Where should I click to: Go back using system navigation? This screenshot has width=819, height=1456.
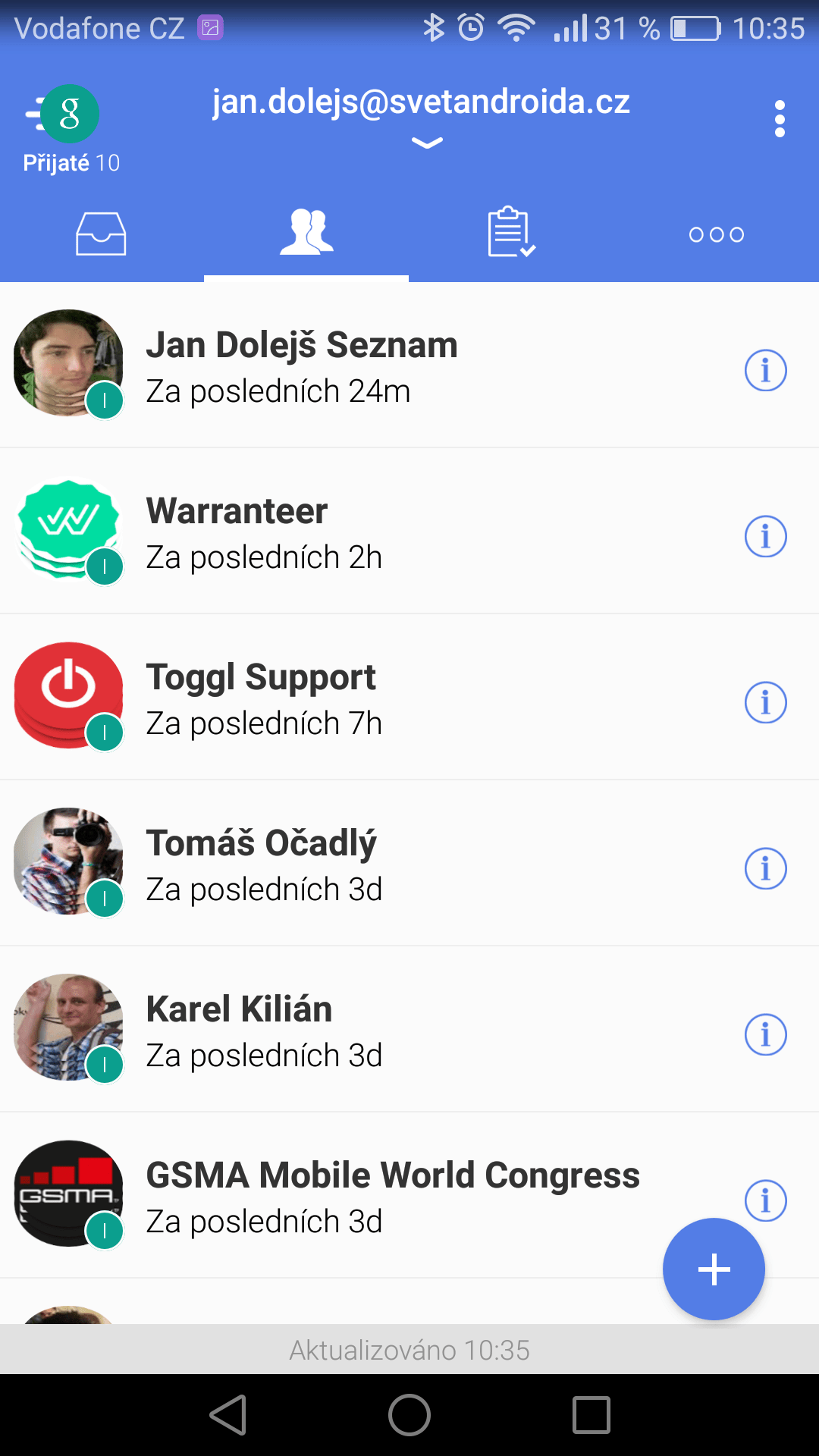pos(228,1415)
